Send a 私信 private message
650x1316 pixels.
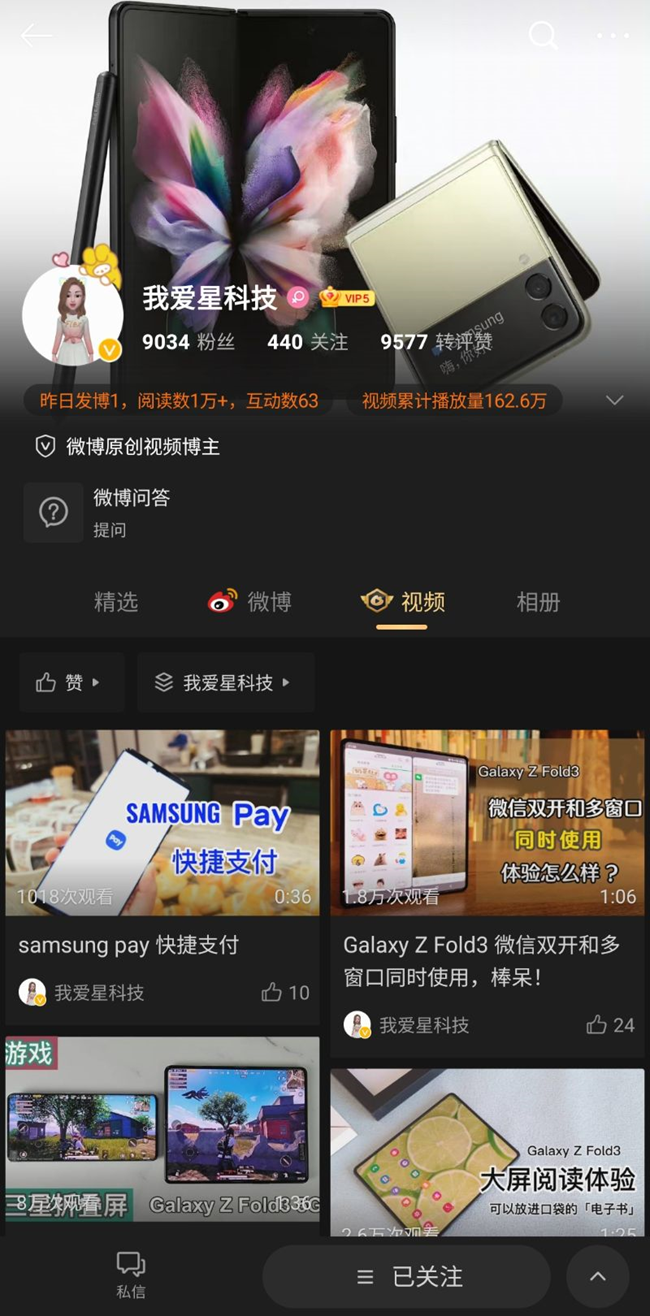pos(131,1274)
